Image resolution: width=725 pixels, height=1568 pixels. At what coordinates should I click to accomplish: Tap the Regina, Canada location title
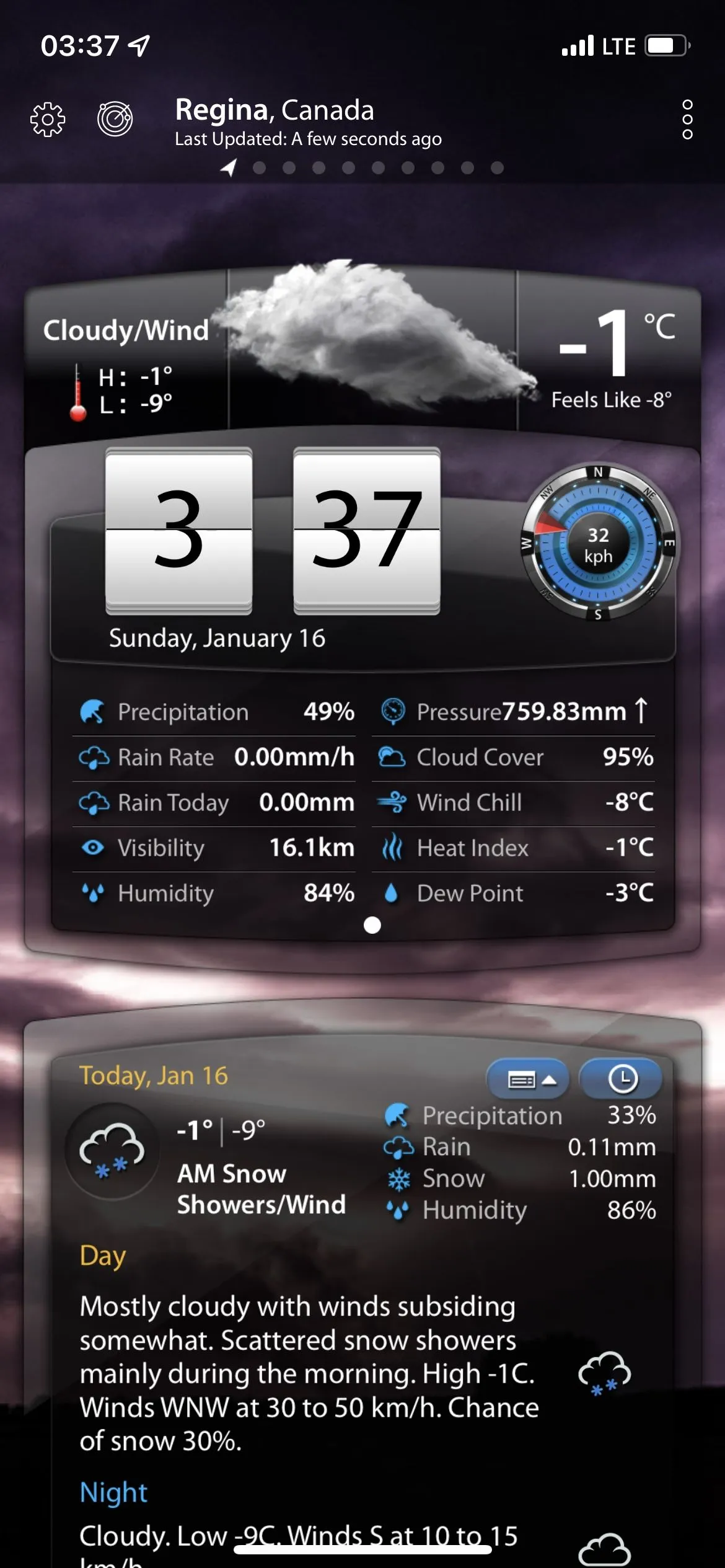(x=275, y=110)
